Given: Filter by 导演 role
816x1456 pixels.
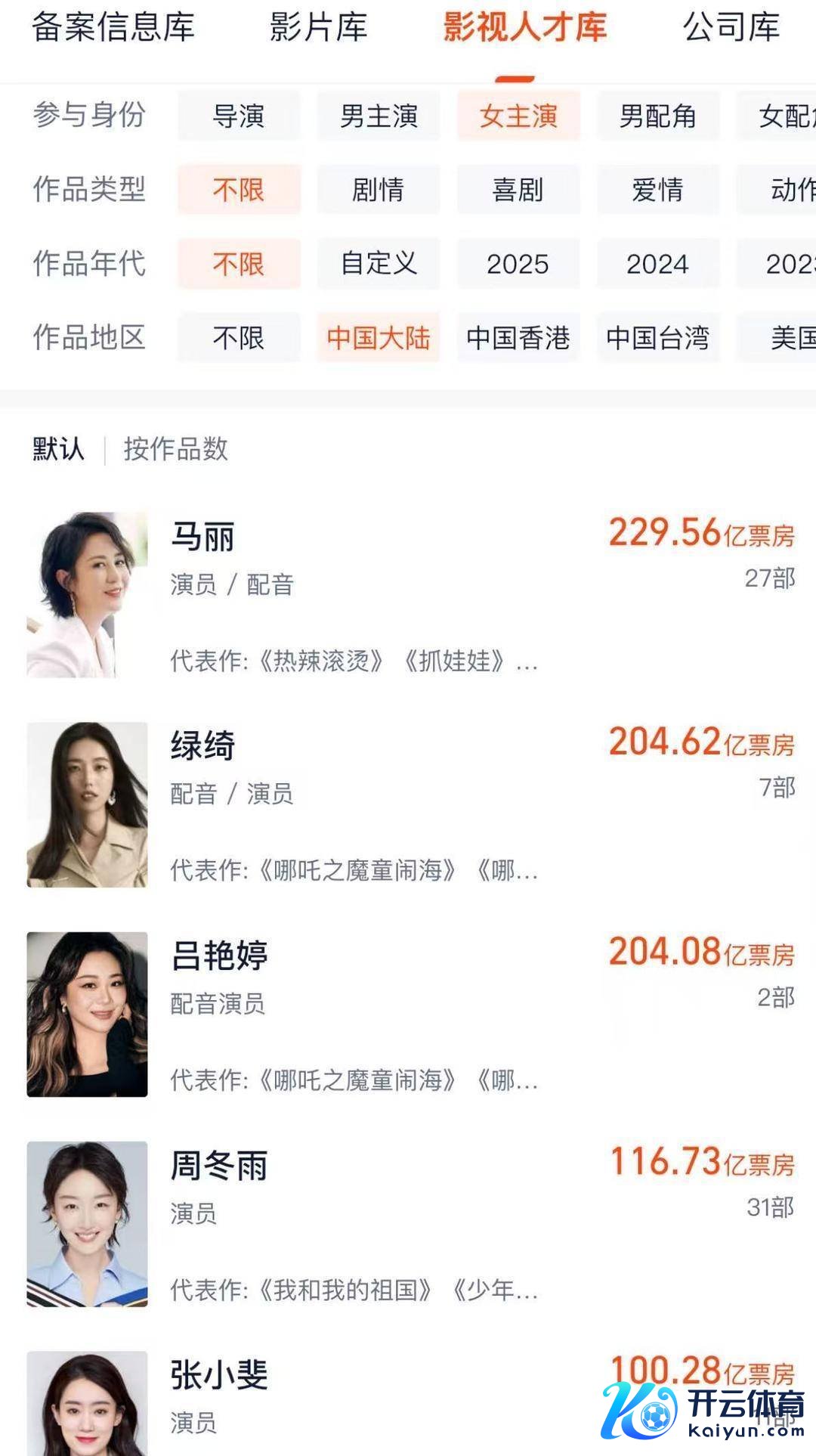Looking at the screenshot, I should [239, 116].
